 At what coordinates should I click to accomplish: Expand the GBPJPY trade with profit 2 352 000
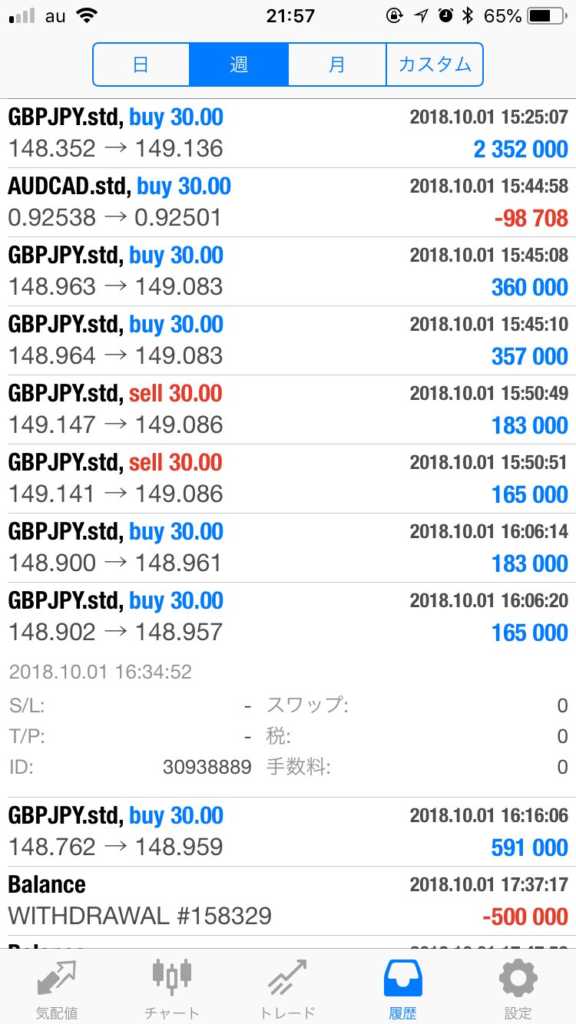(288, 133)
